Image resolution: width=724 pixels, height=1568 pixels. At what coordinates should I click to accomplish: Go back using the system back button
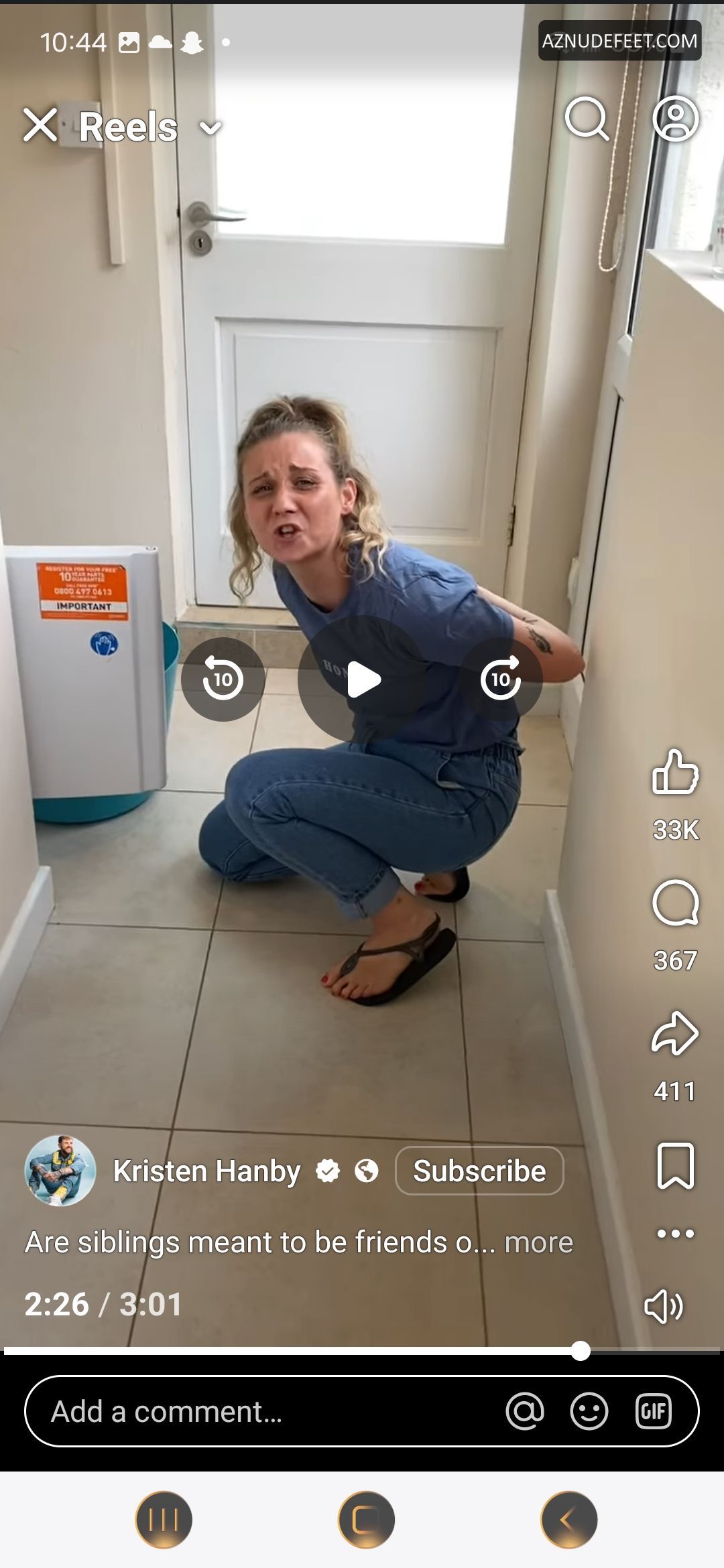tap(568, 1520)
